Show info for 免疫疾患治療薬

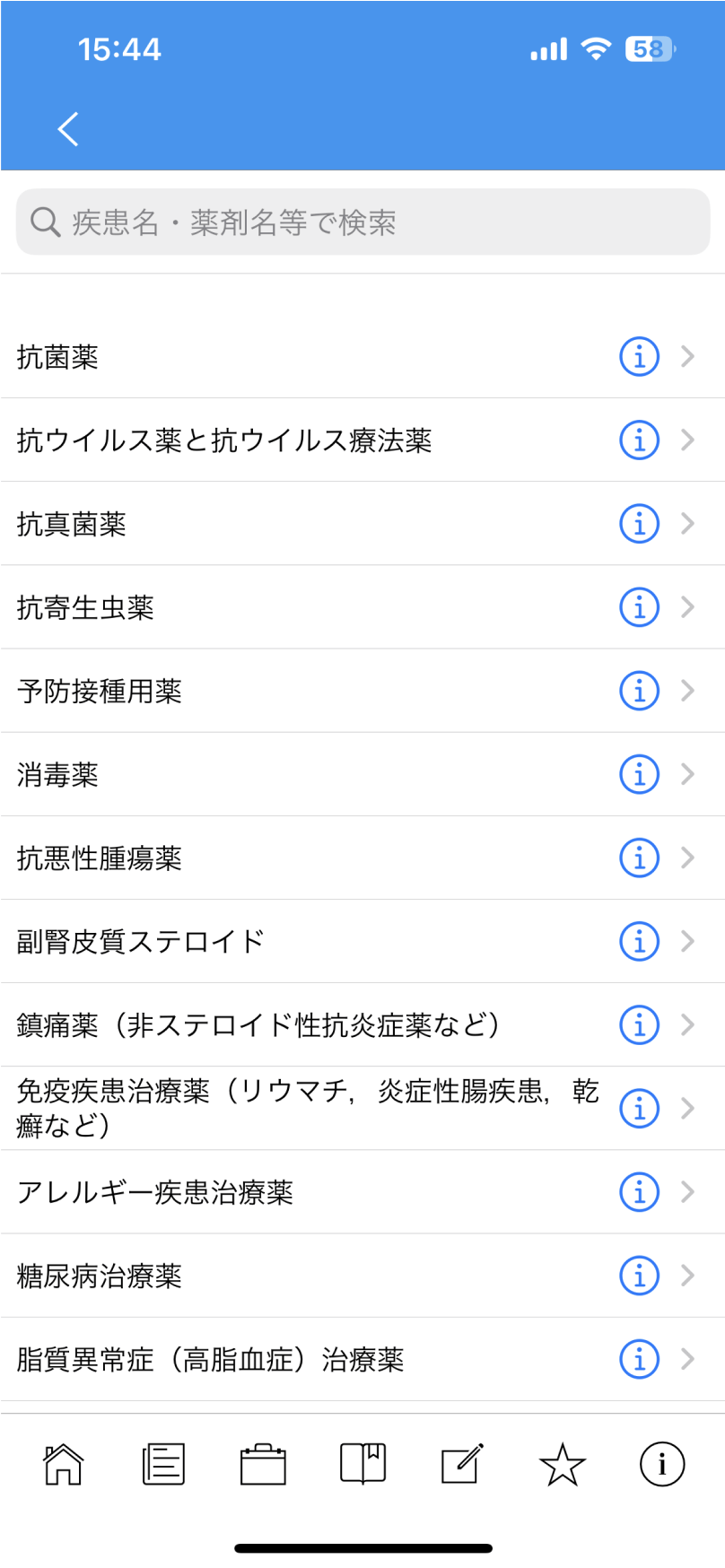(639, 1109)
